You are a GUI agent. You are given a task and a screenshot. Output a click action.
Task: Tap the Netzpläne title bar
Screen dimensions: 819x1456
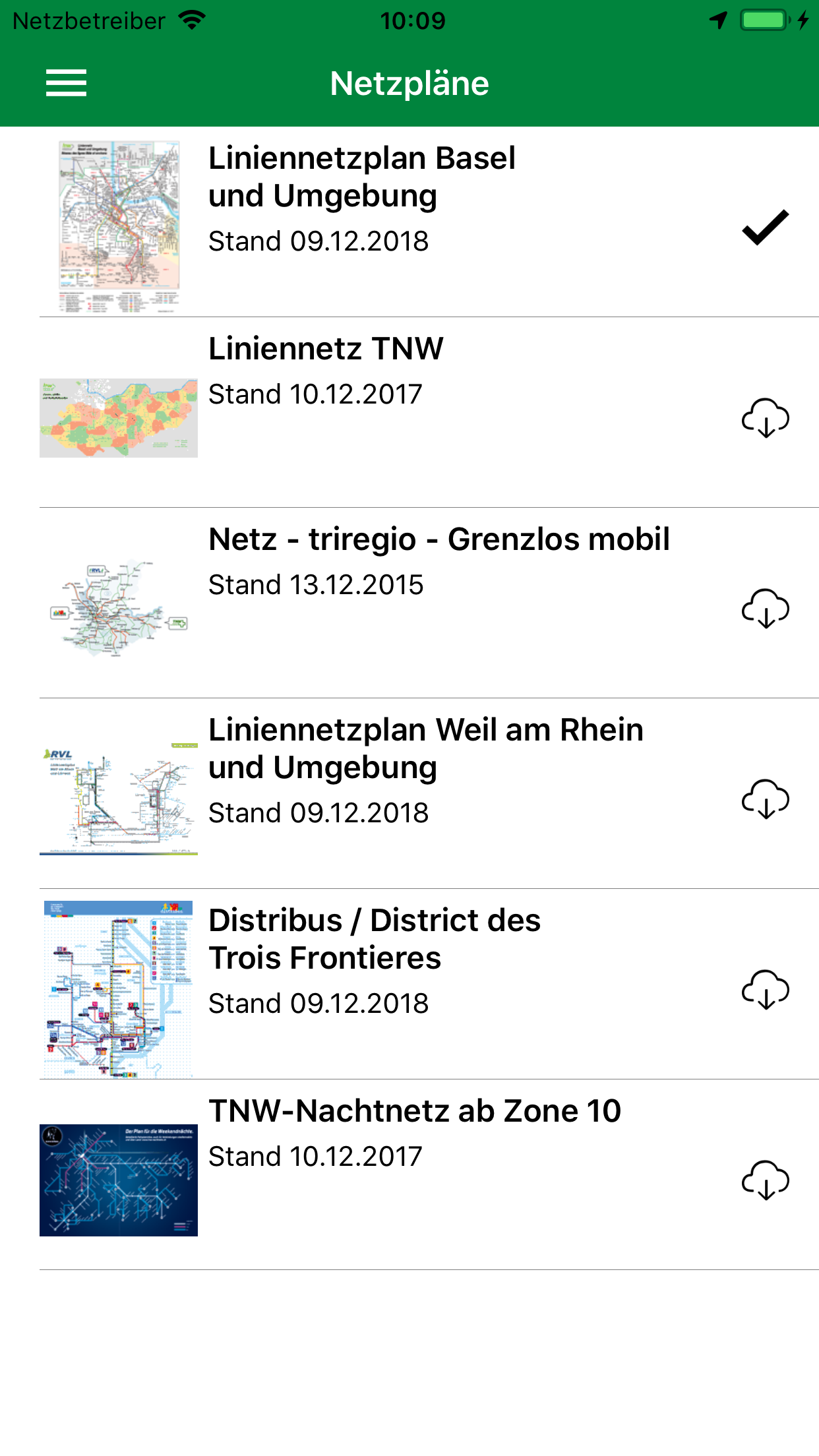pos(409,82)
